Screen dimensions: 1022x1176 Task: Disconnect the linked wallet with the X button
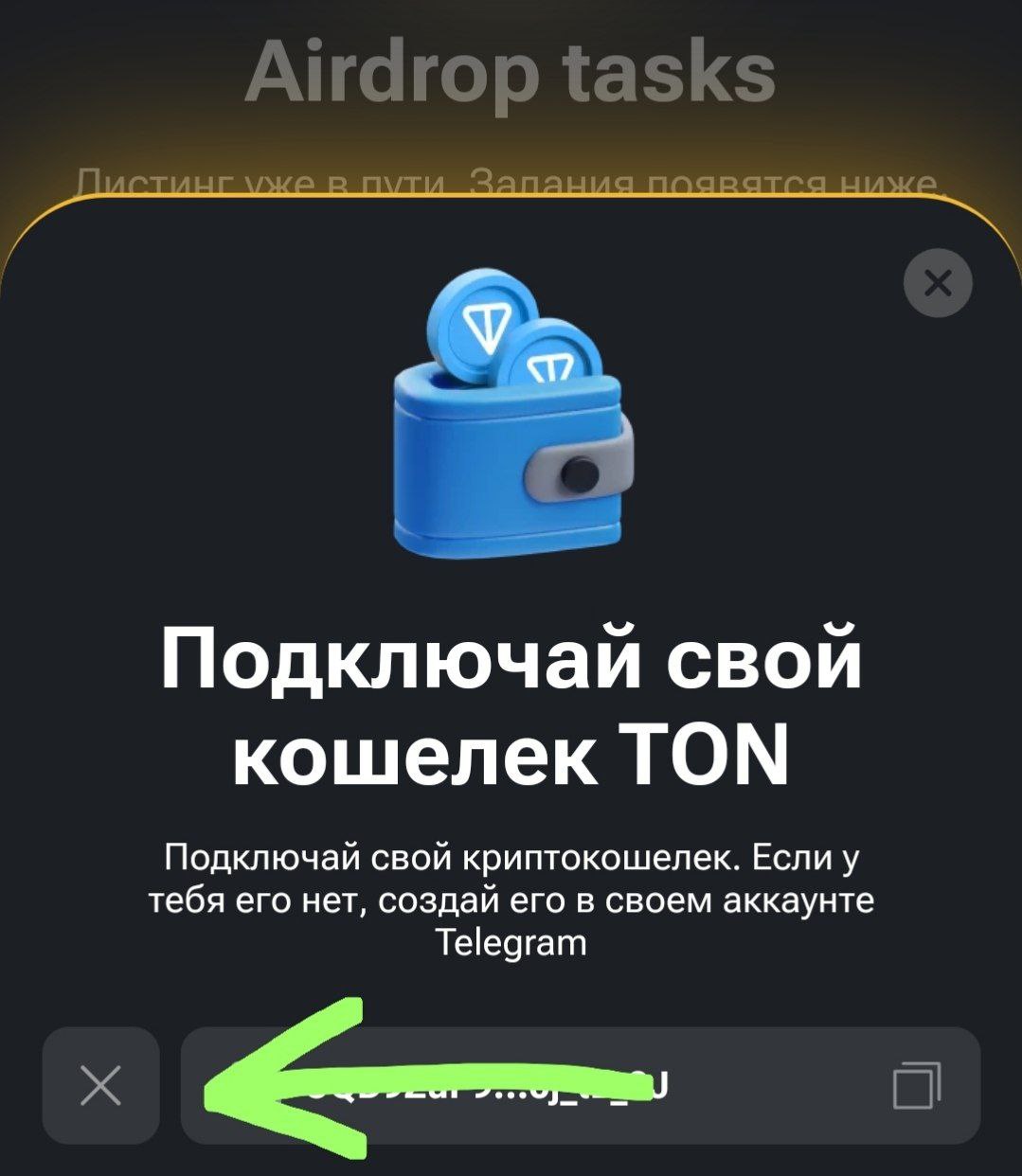pos(100,1085)
